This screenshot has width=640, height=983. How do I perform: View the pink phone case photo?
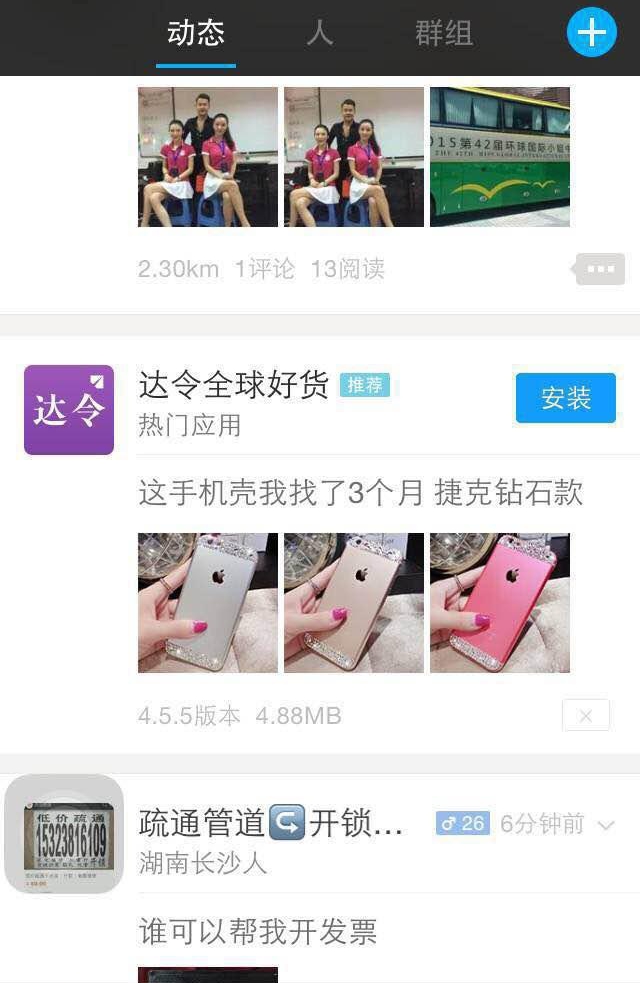[500, 603]
